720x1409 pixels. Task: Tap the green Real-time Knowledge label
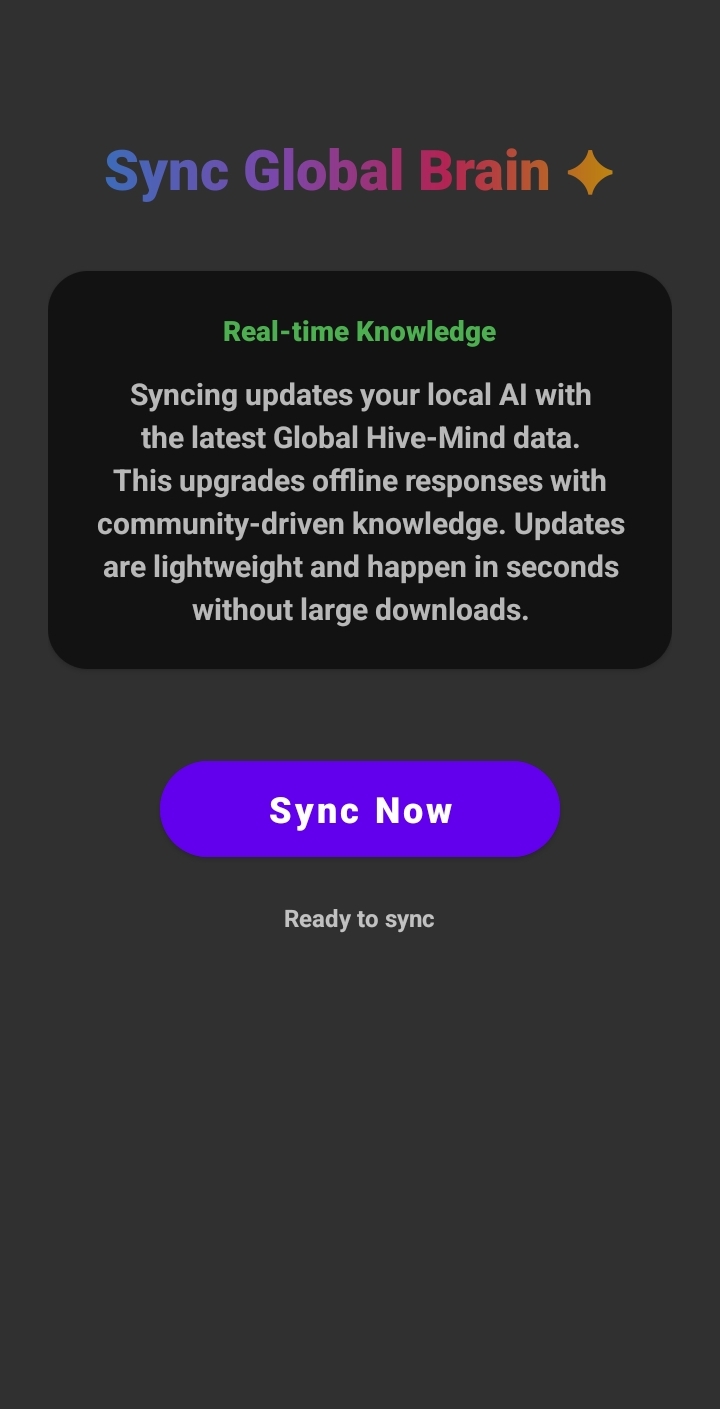click(x=359, y=331)
